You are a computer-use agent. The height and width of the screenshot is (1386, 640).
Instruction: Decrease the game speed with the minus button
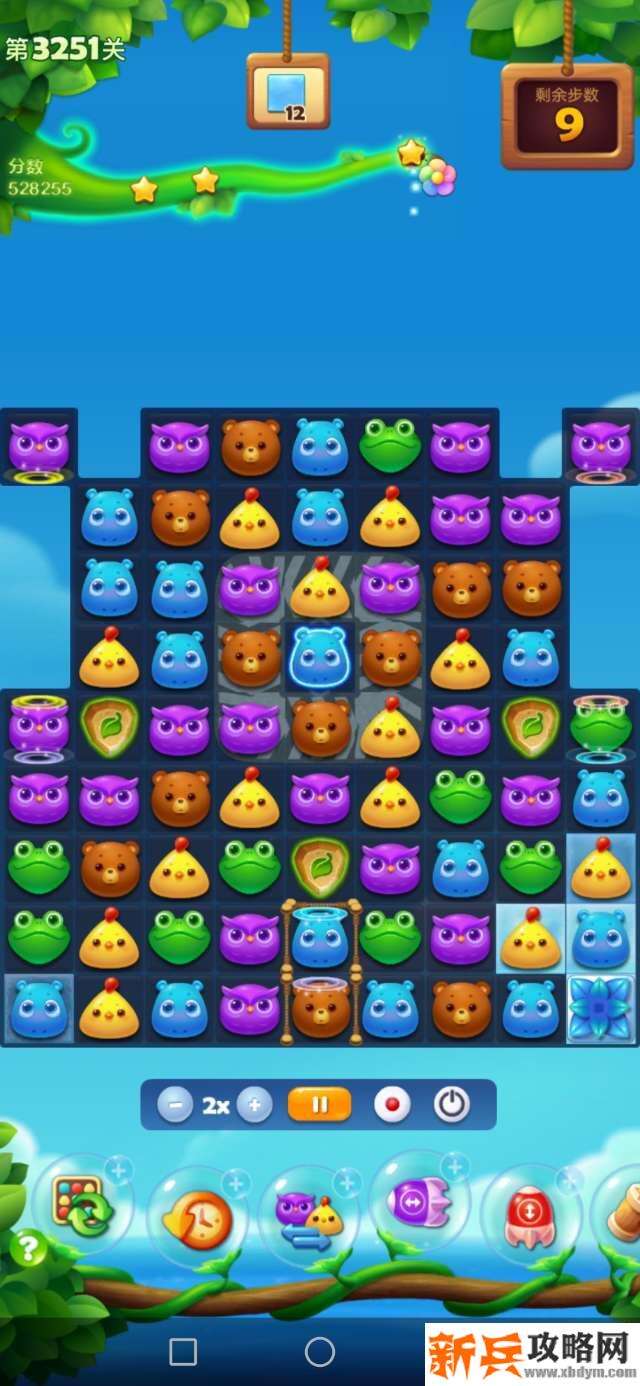tap(176, 1105)
